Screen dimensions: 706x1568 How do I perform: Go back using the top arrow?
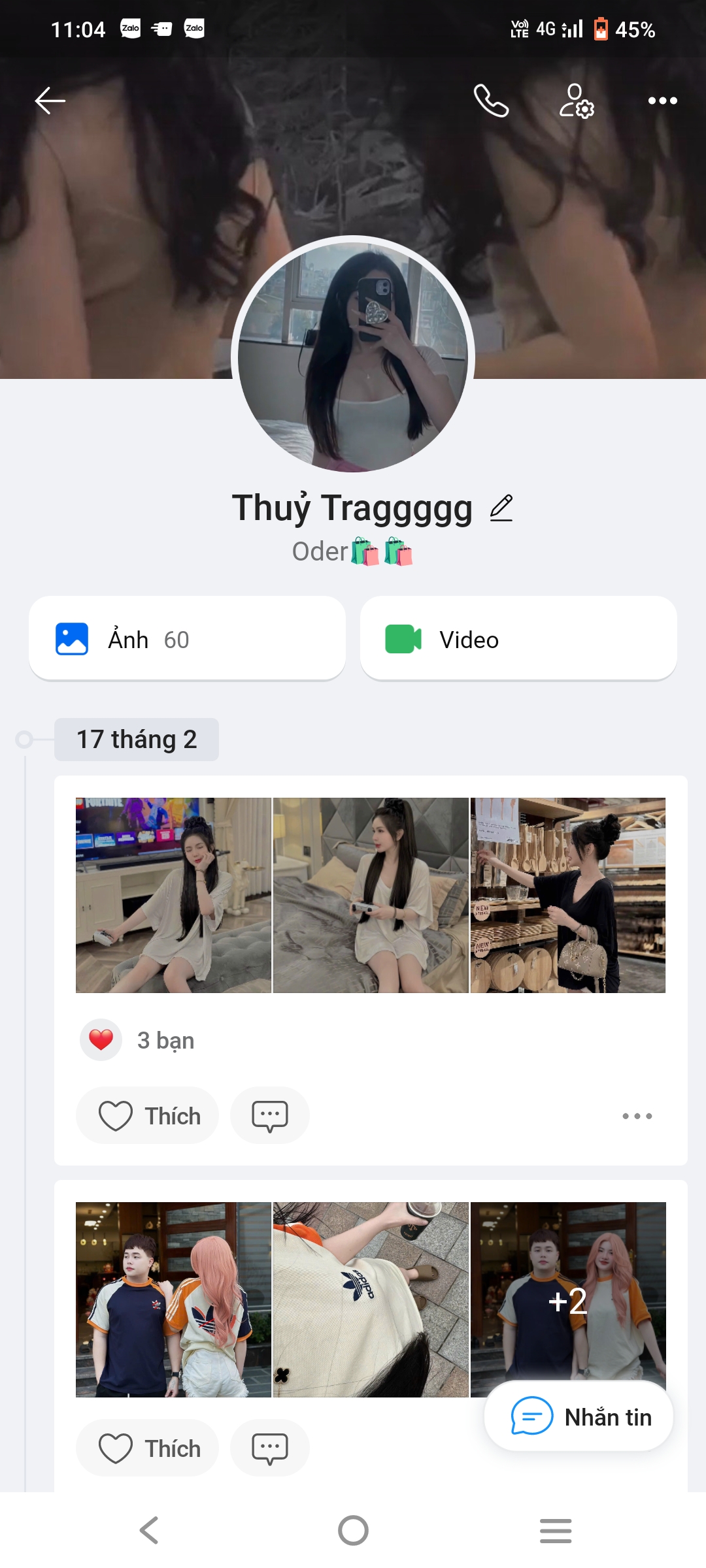50,101
